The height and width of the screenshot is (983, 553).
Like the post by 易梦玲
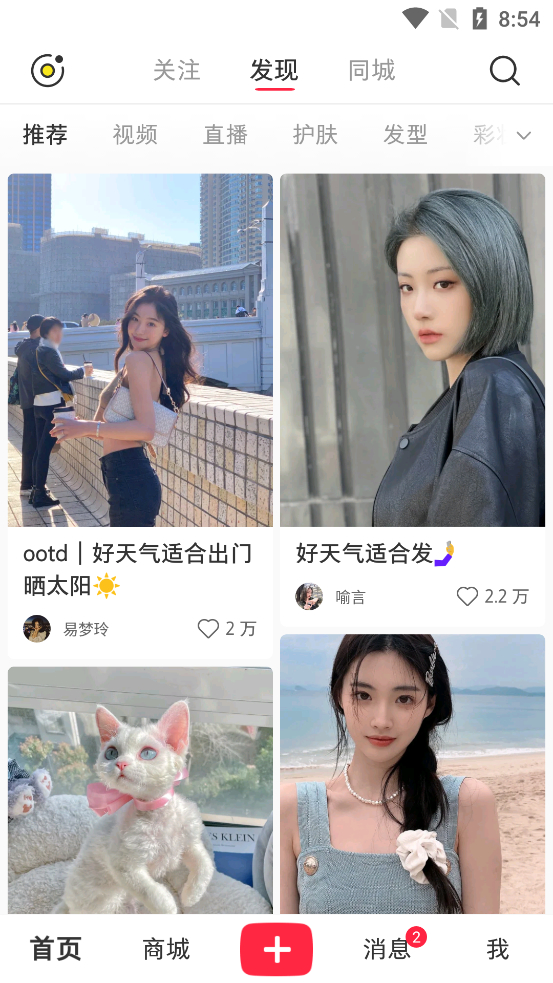208,629
